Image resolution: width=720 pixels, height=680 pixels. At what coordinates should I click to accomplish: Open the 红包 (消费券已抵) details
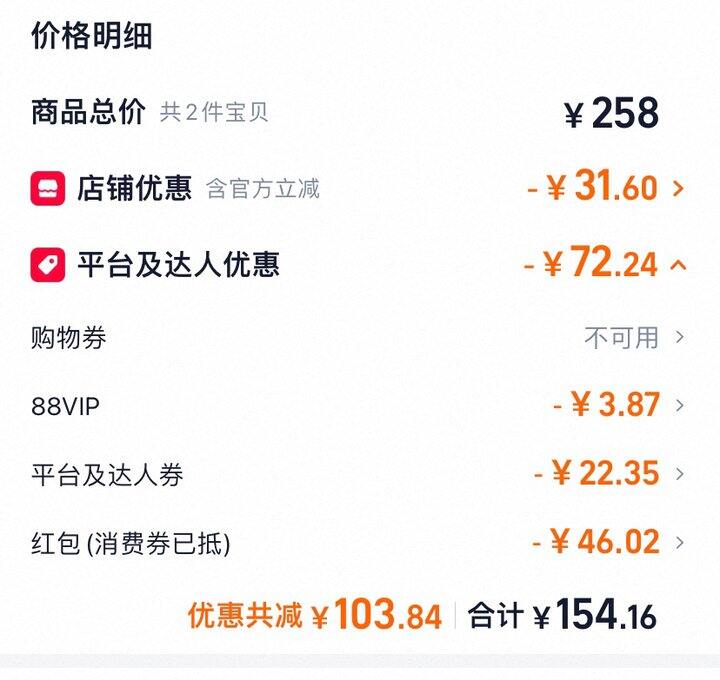[x=679, y=543]
